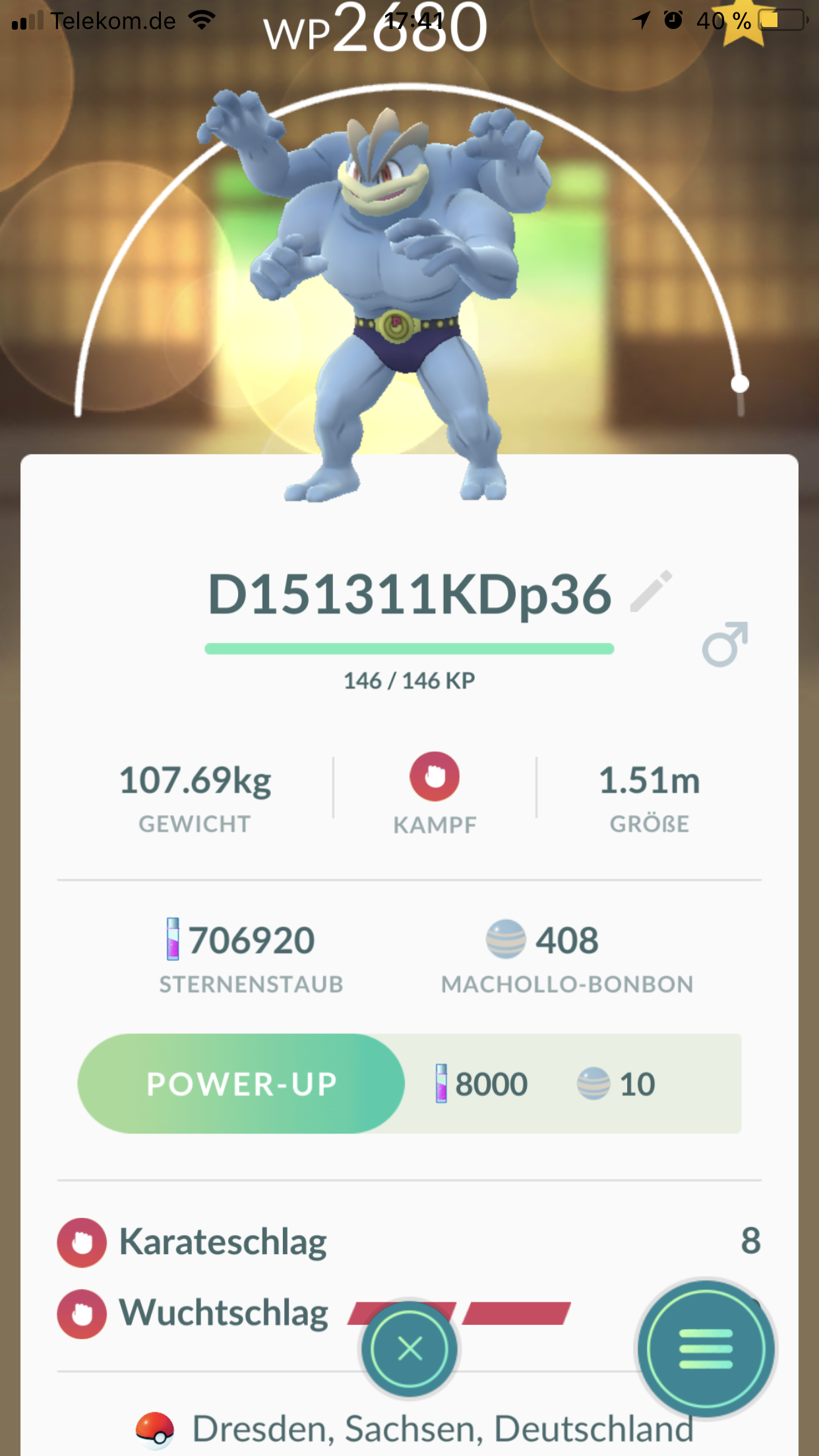Open the round menu button with three lines
Image resolution: width=819 pixels, height=1456 pixels.
[x=706, y=1349]
